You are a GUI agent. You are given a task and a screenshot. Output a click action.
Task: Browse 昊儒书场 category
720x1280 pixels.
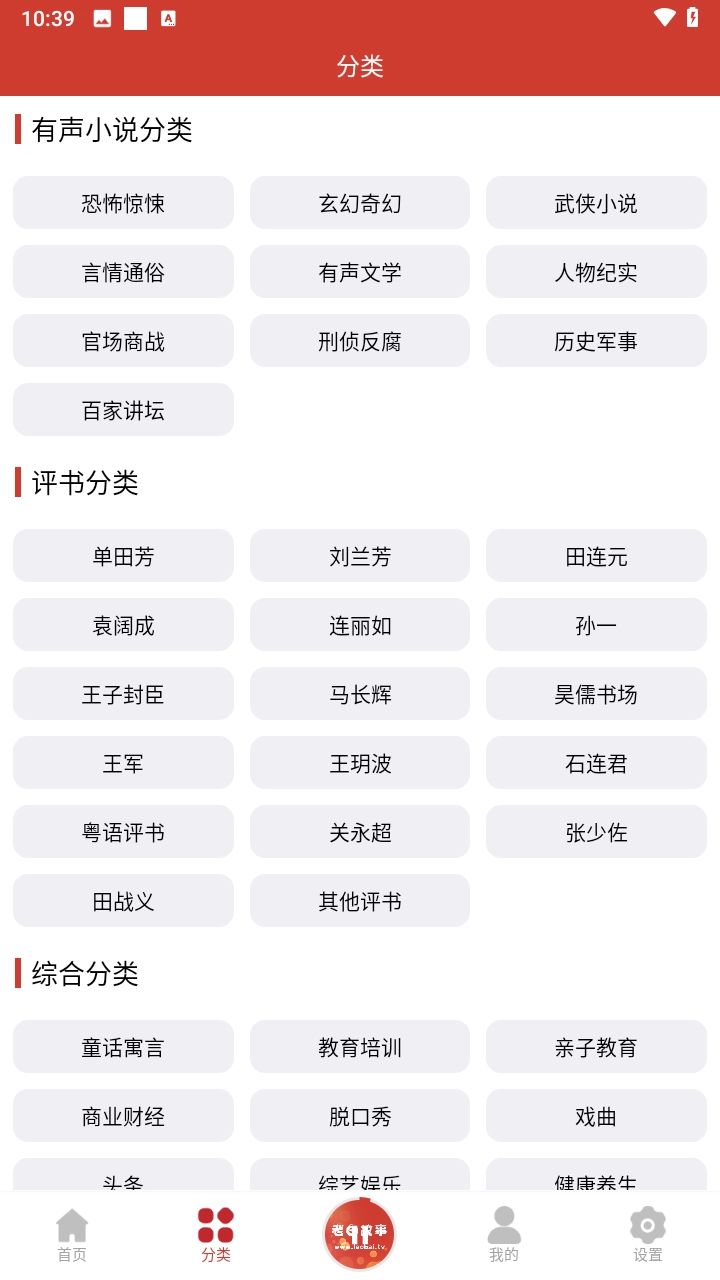[596, 694]
